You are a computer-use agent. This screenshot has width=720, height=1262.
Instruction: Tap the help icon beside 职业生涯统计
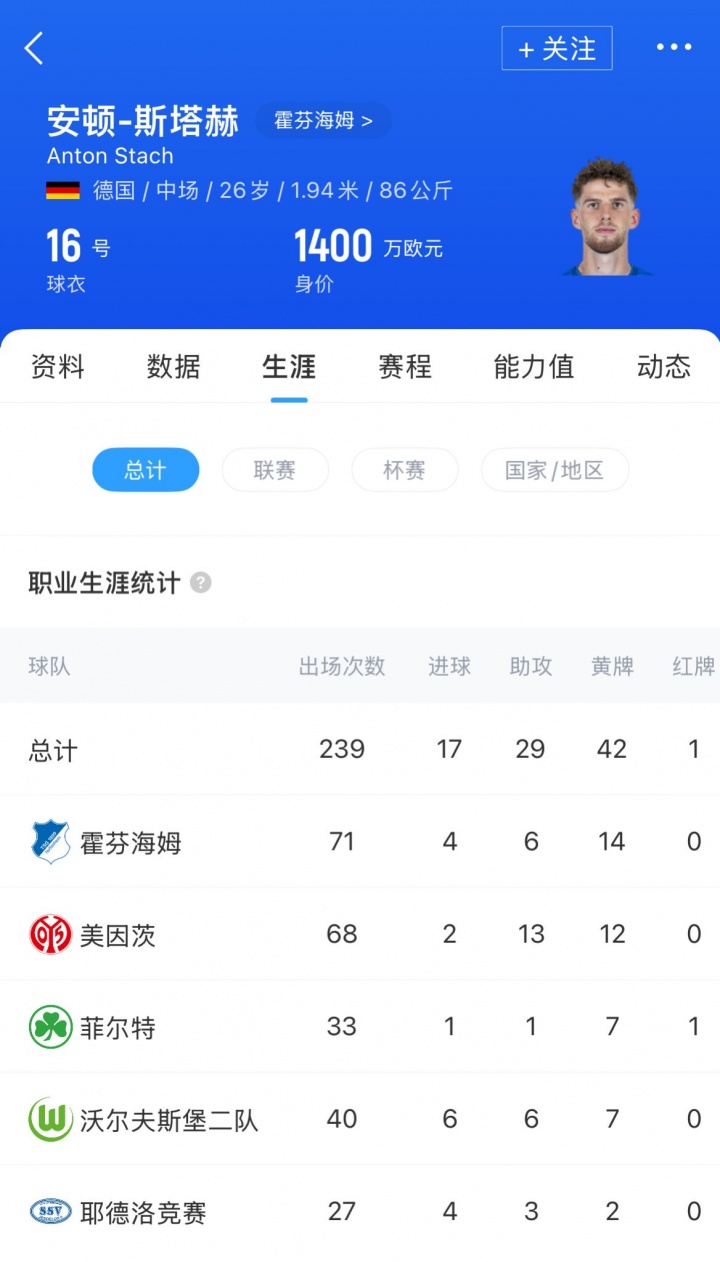coord(201,583)
